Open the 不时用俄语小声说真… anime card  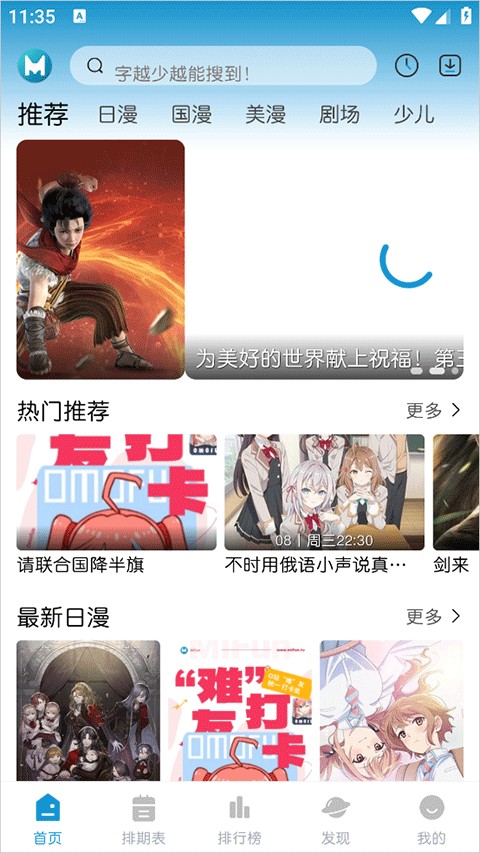coord(324,504)
